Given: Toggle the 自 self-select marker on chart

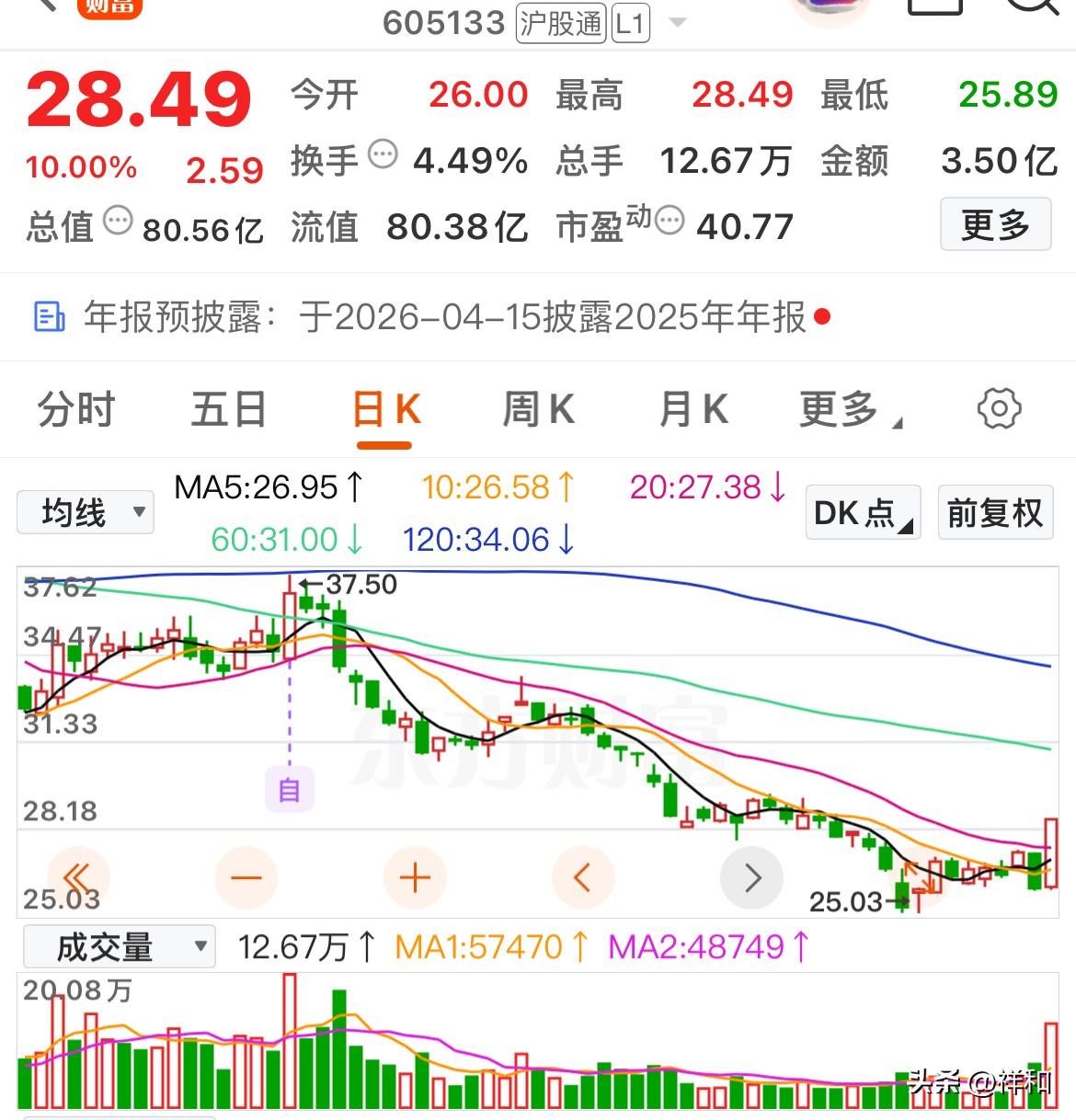Looking at the screenshot, I should [x=289, y=789].
